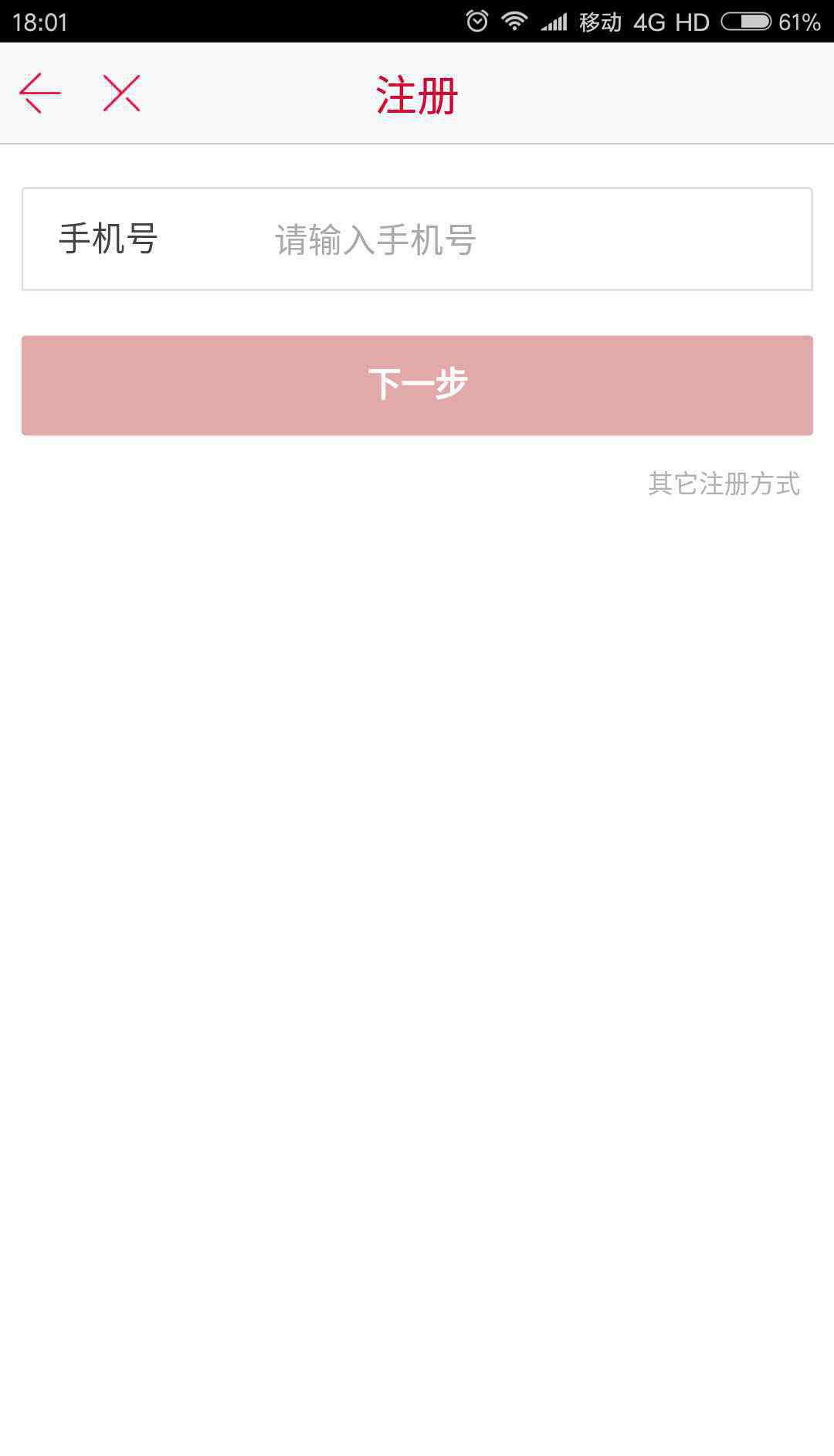Close the registration page with X
The height and width of the screenshot is (1456, 834).
pyautogui.click(x=122, y=93)
